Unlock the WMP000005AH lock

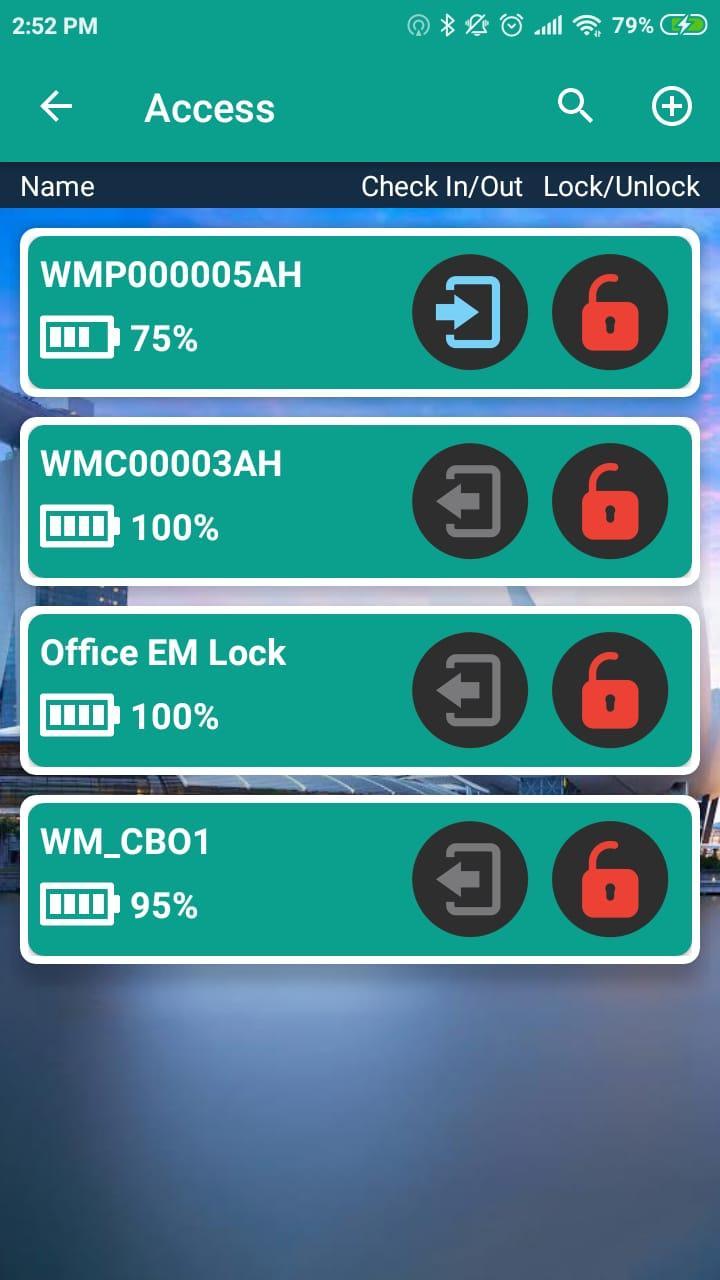[x=609, y=313]
